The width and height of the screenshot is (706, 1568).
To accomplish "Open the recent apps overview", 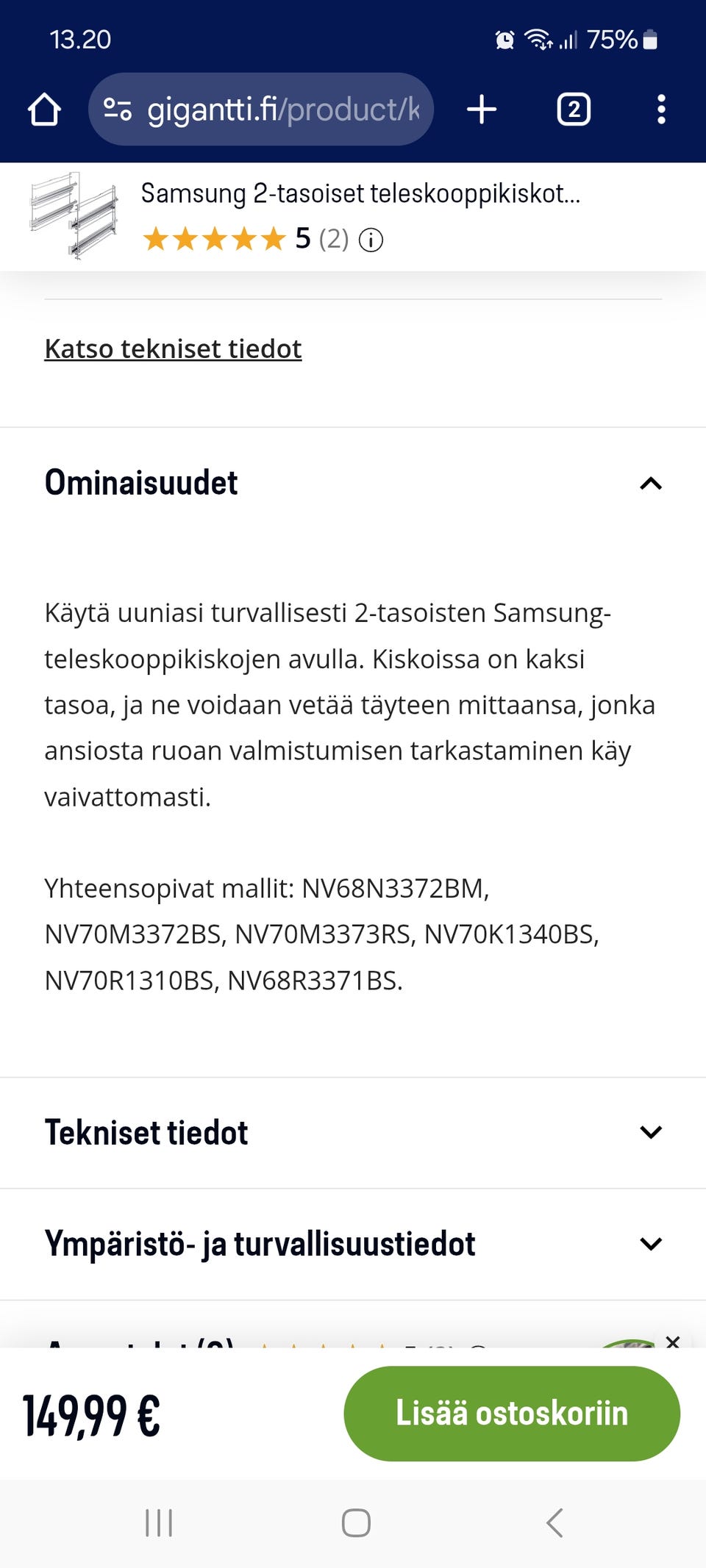I will (159, 1522).
